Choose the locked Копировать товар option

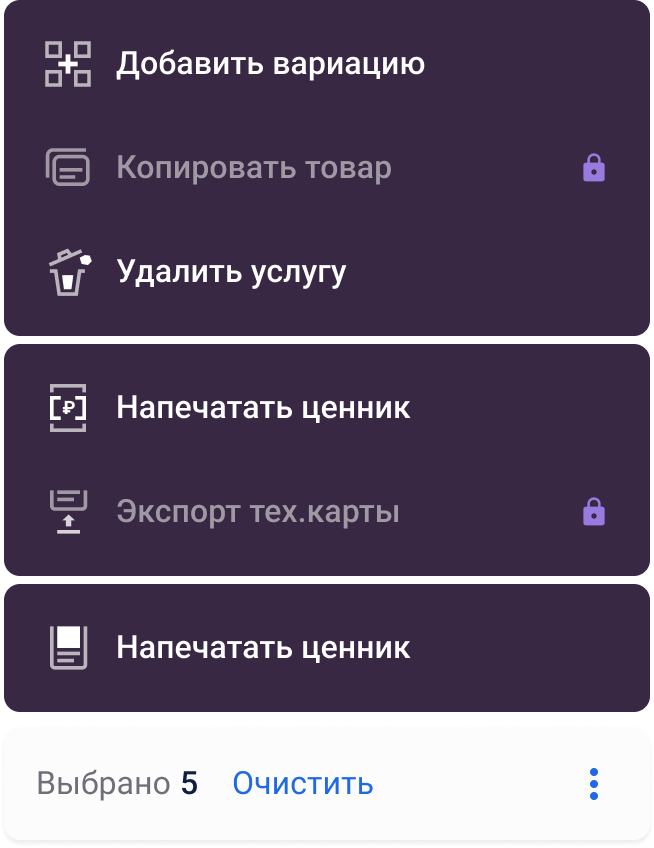click(253, 168)
